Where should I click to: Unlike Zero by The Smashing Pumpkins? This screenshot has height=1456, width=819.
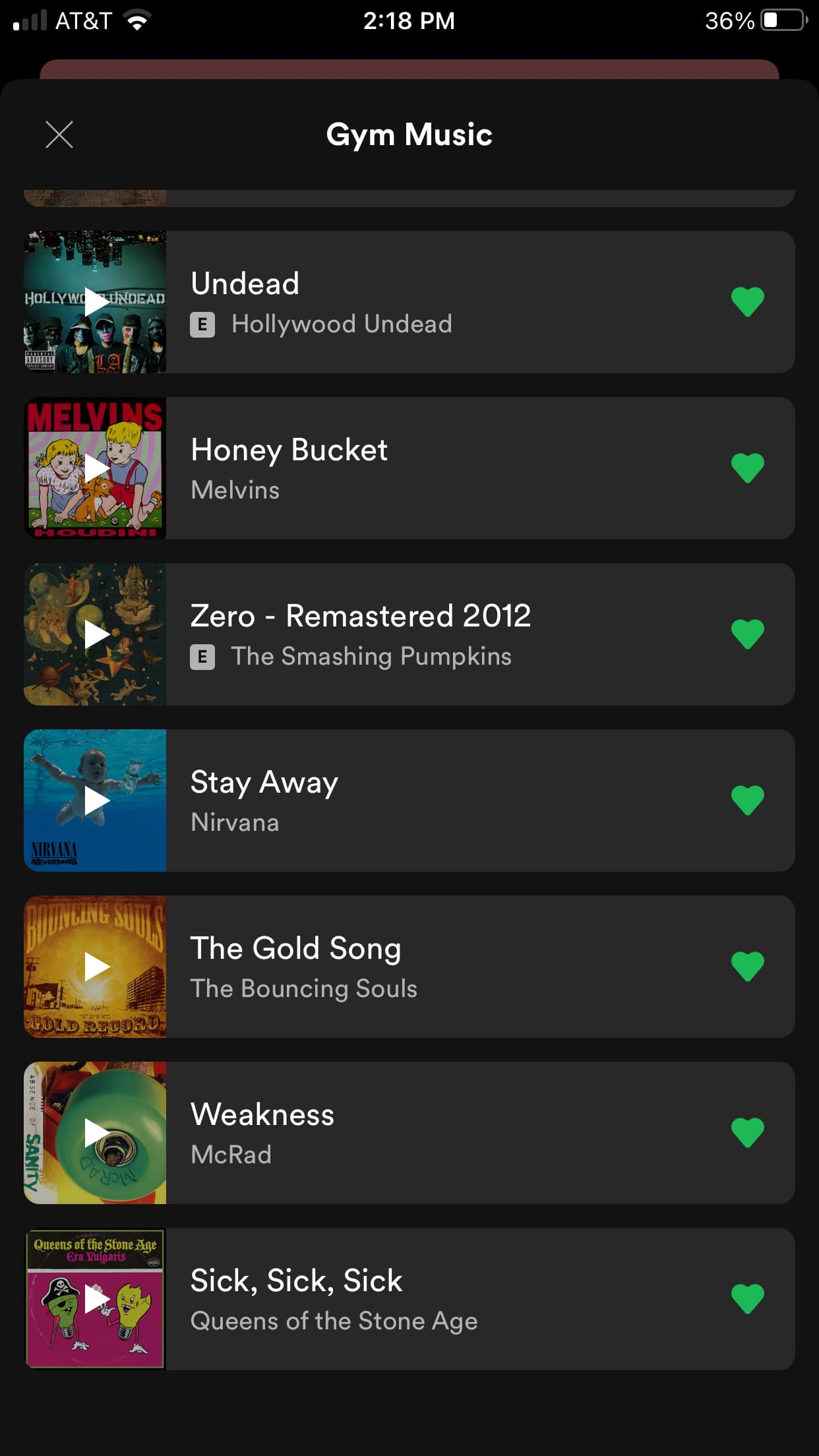(x=747, y=634)
